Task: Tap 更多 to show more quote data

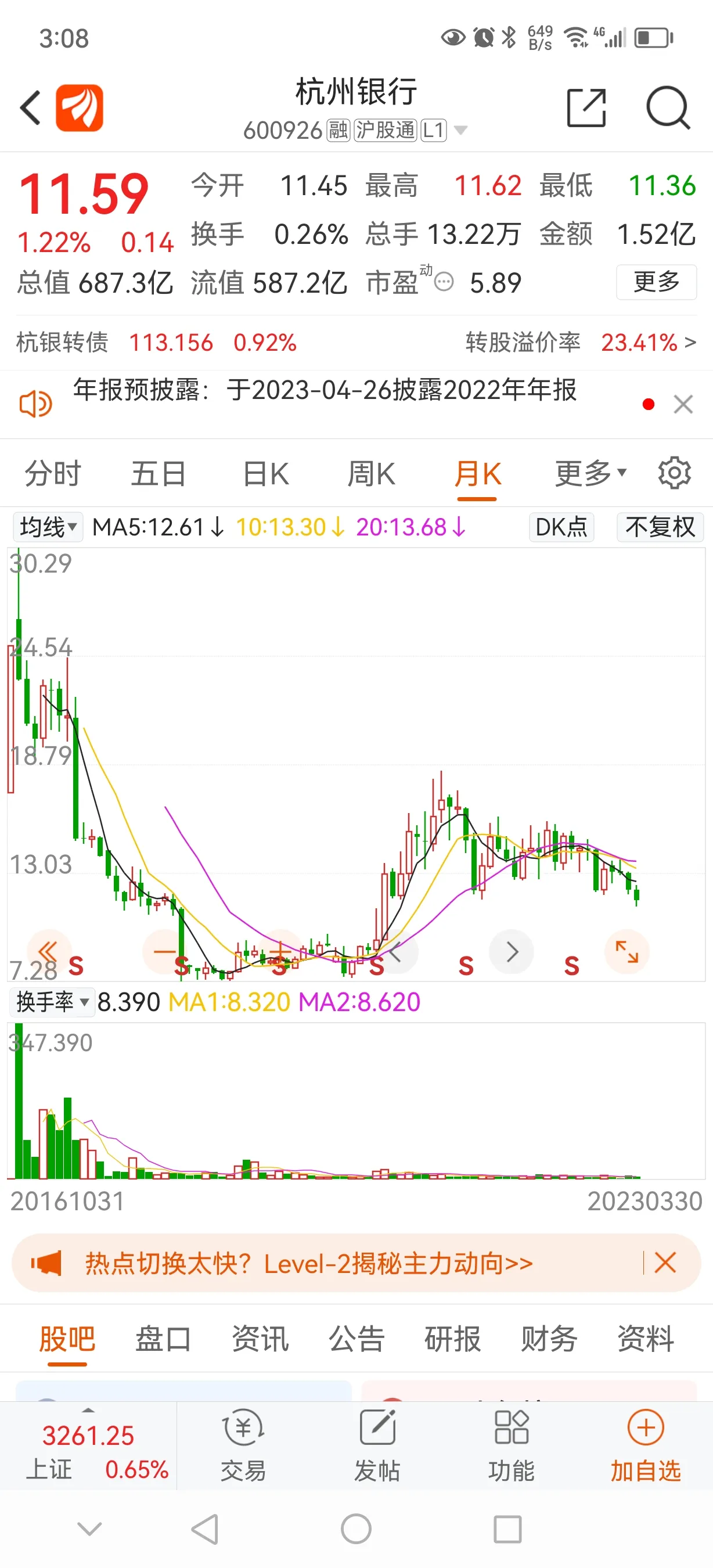Action: (656, 282)
